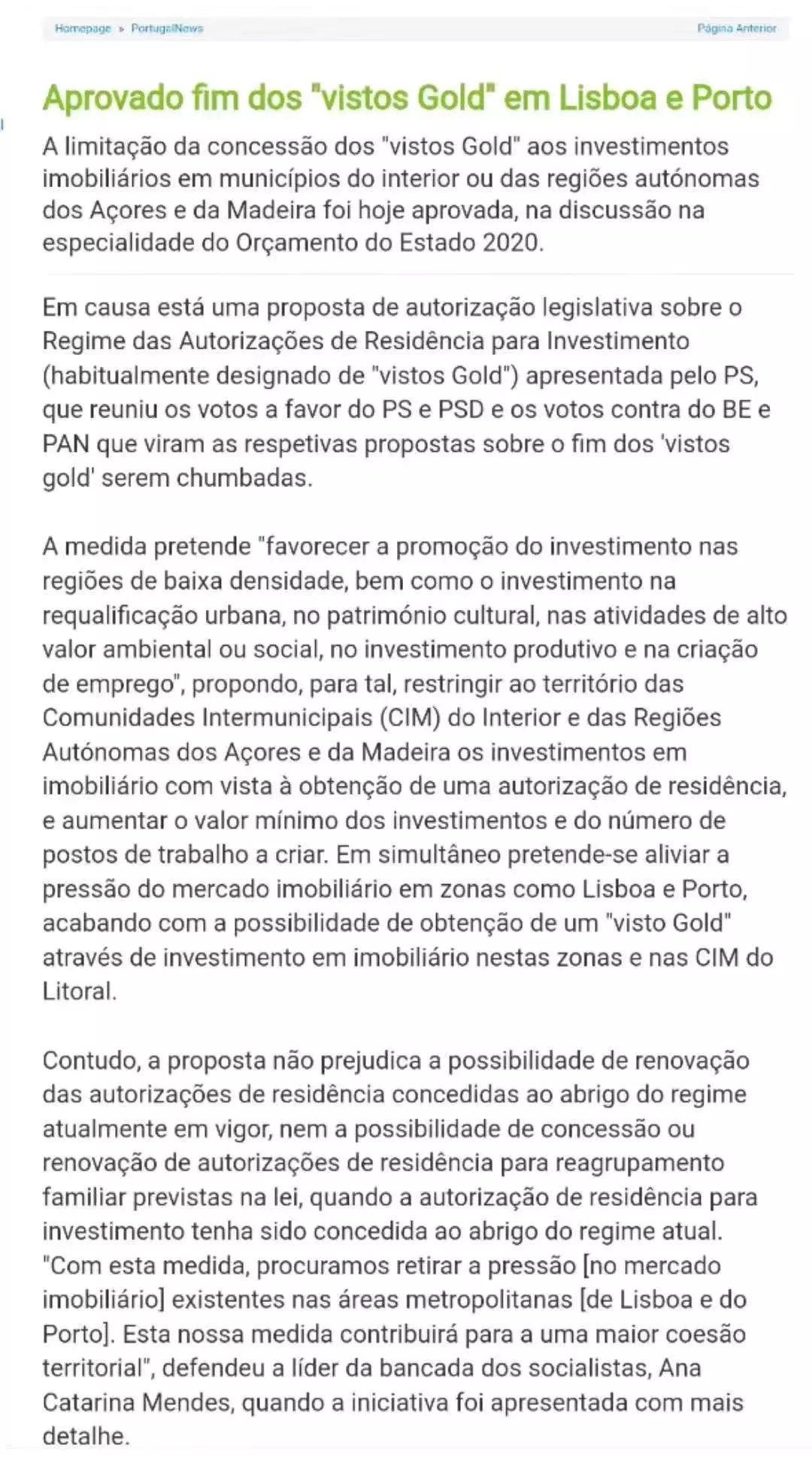The height and width of the screenshot is (1457, 812).
Task: Go to Homepage via the breadcrumb
Action: point(83,29)
